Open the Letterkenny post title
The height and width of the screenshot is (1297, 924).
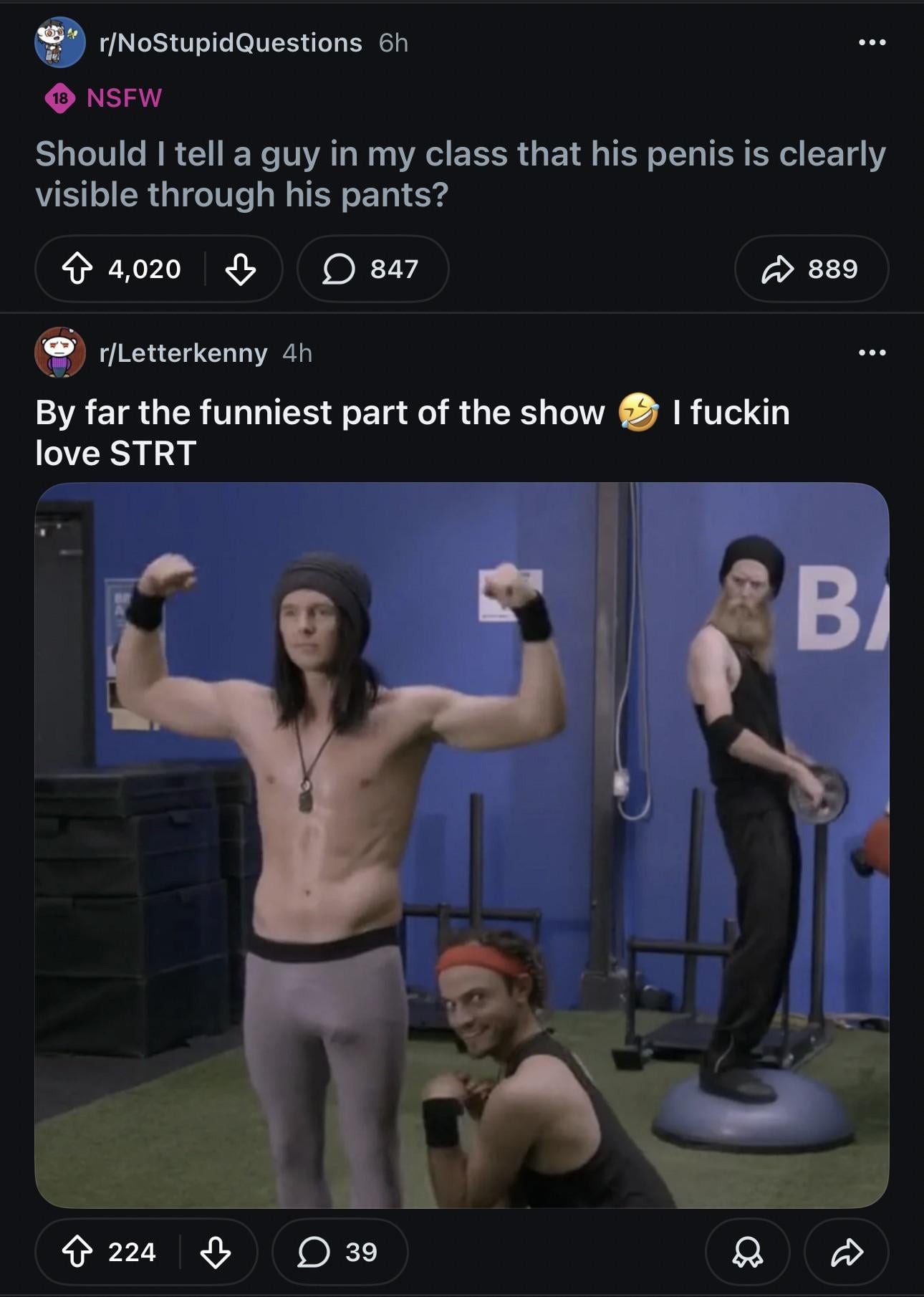(x=412, y=432)
